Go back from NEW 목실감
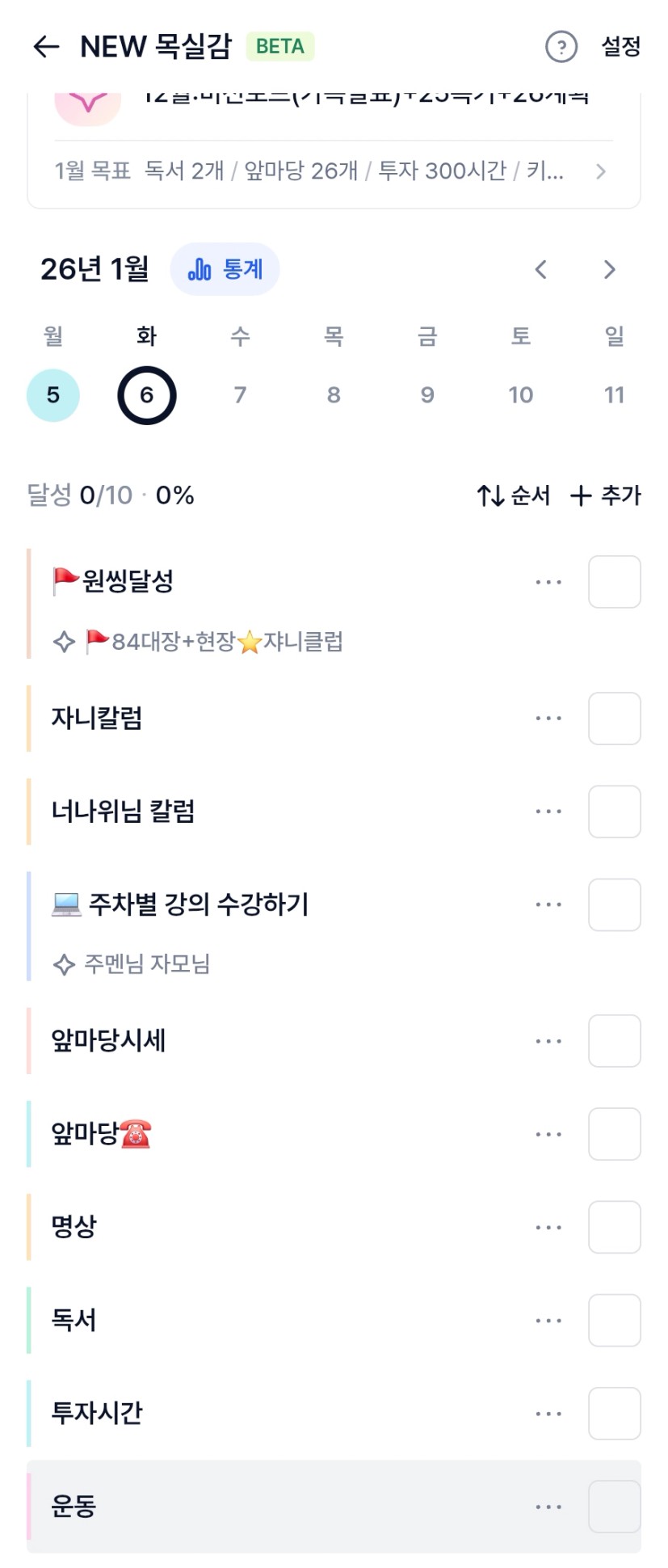668x1568 pixels. click(x=46, y=47)
